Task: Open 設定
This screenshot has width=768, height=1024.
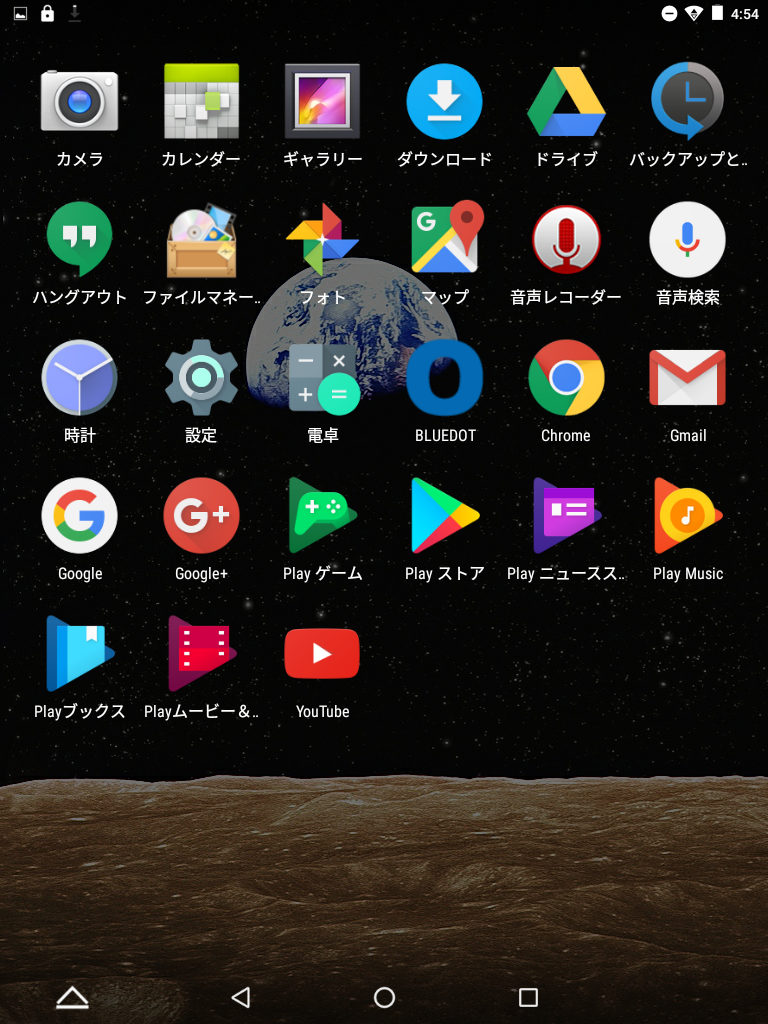Action: coord(201,378)
